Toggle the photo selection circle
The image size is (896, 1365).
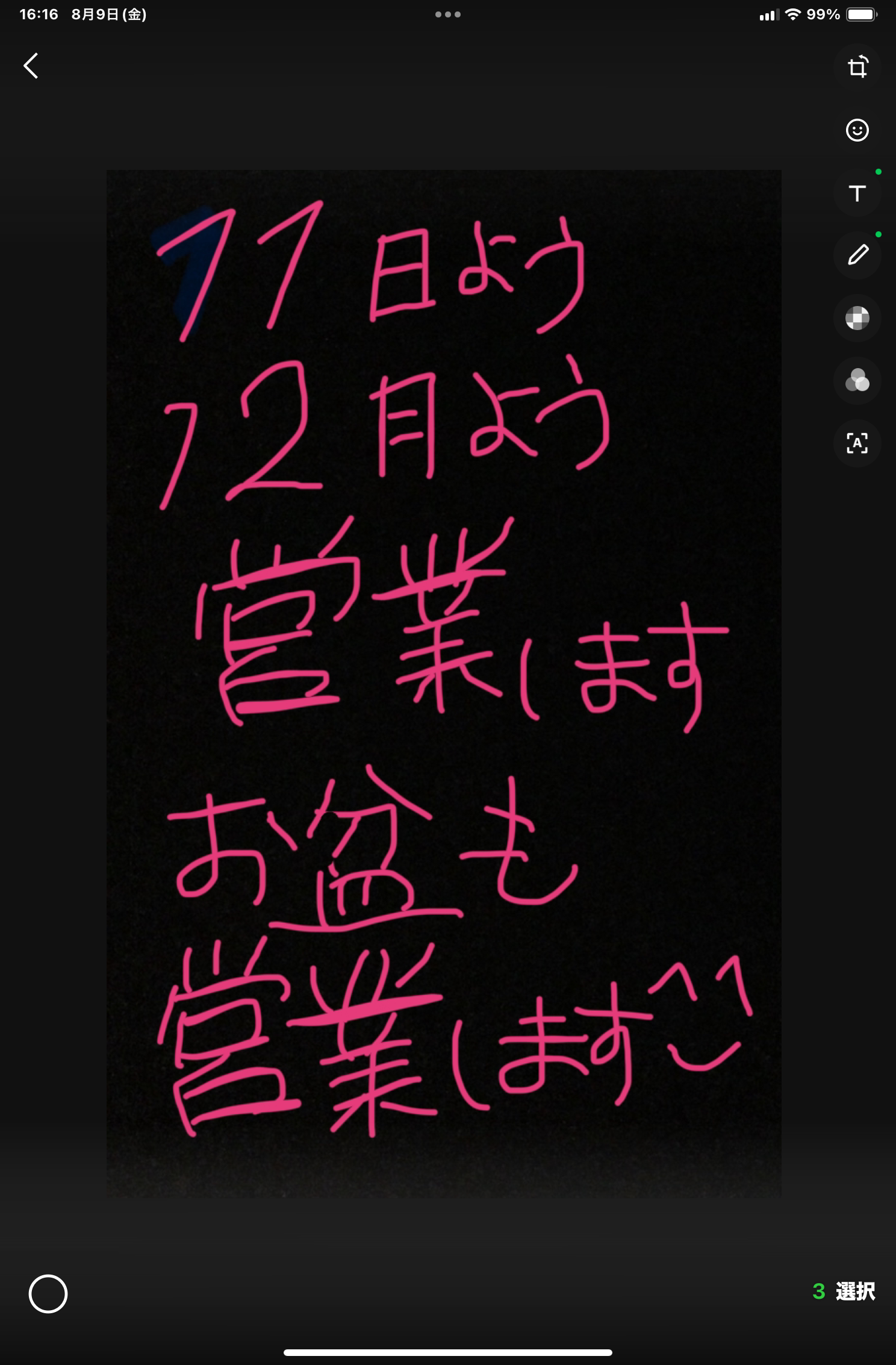48,1293
